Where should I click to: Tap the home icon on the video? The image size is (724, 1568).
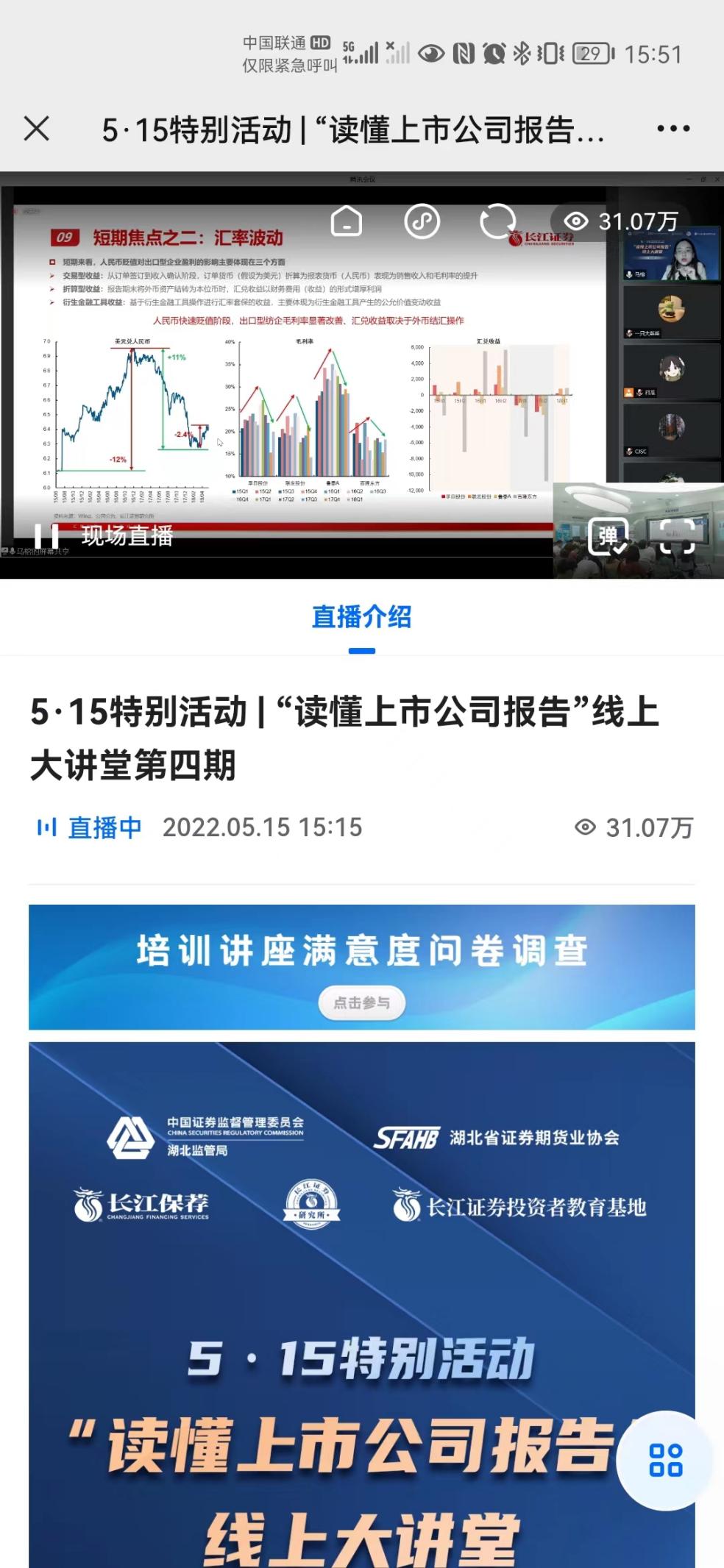[x=347, y=221]
